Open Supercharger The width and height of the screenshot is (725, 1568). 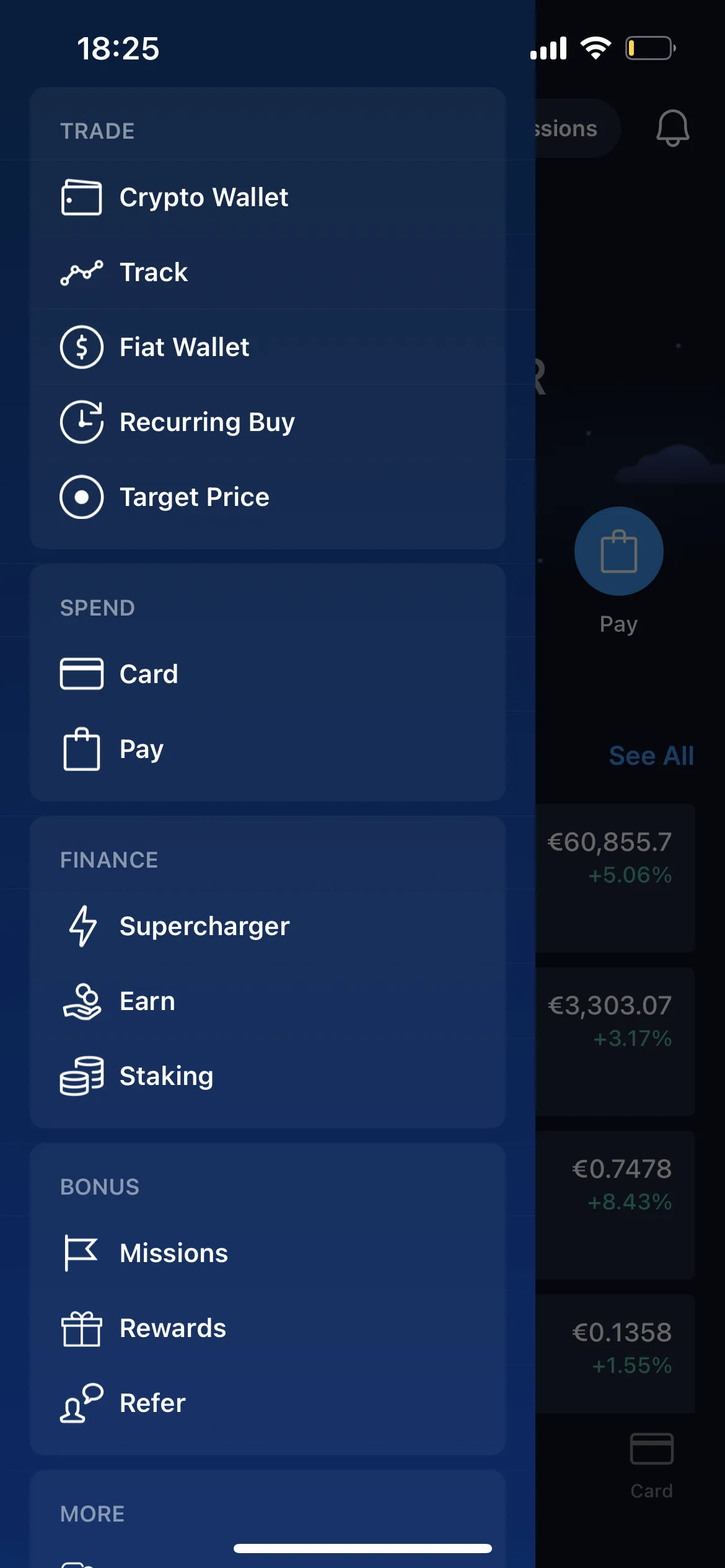tap(204, 926)
